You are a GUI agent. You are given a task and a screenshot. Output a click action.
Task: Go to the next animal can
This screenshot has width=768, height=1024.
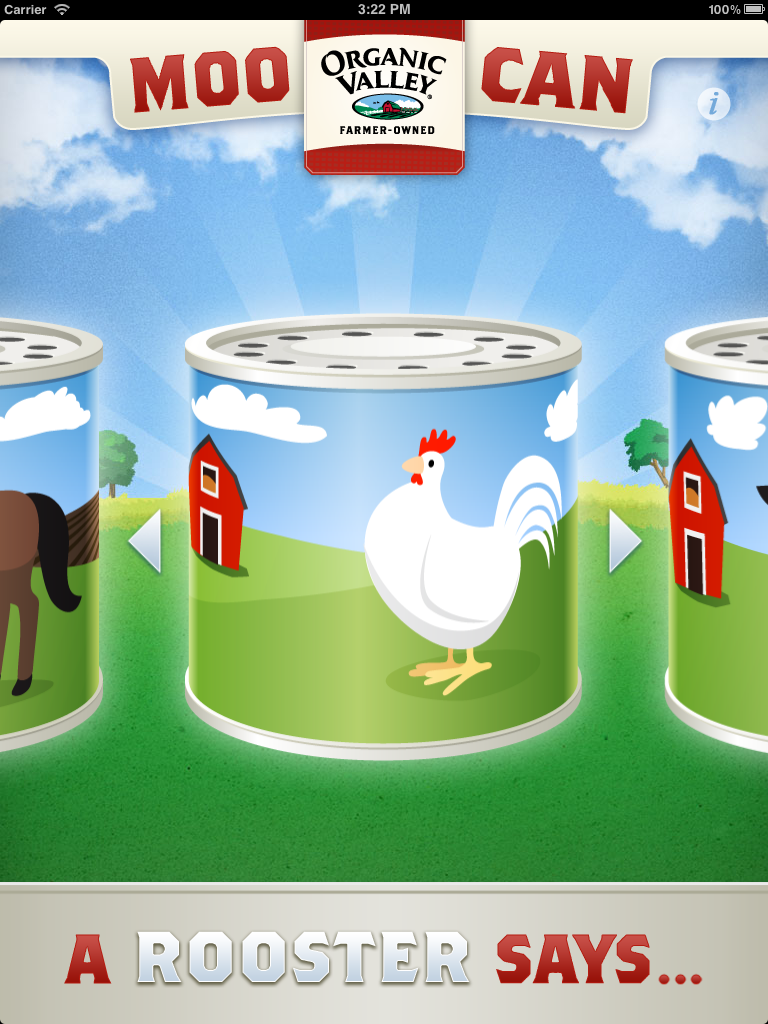tap(624, 541)
